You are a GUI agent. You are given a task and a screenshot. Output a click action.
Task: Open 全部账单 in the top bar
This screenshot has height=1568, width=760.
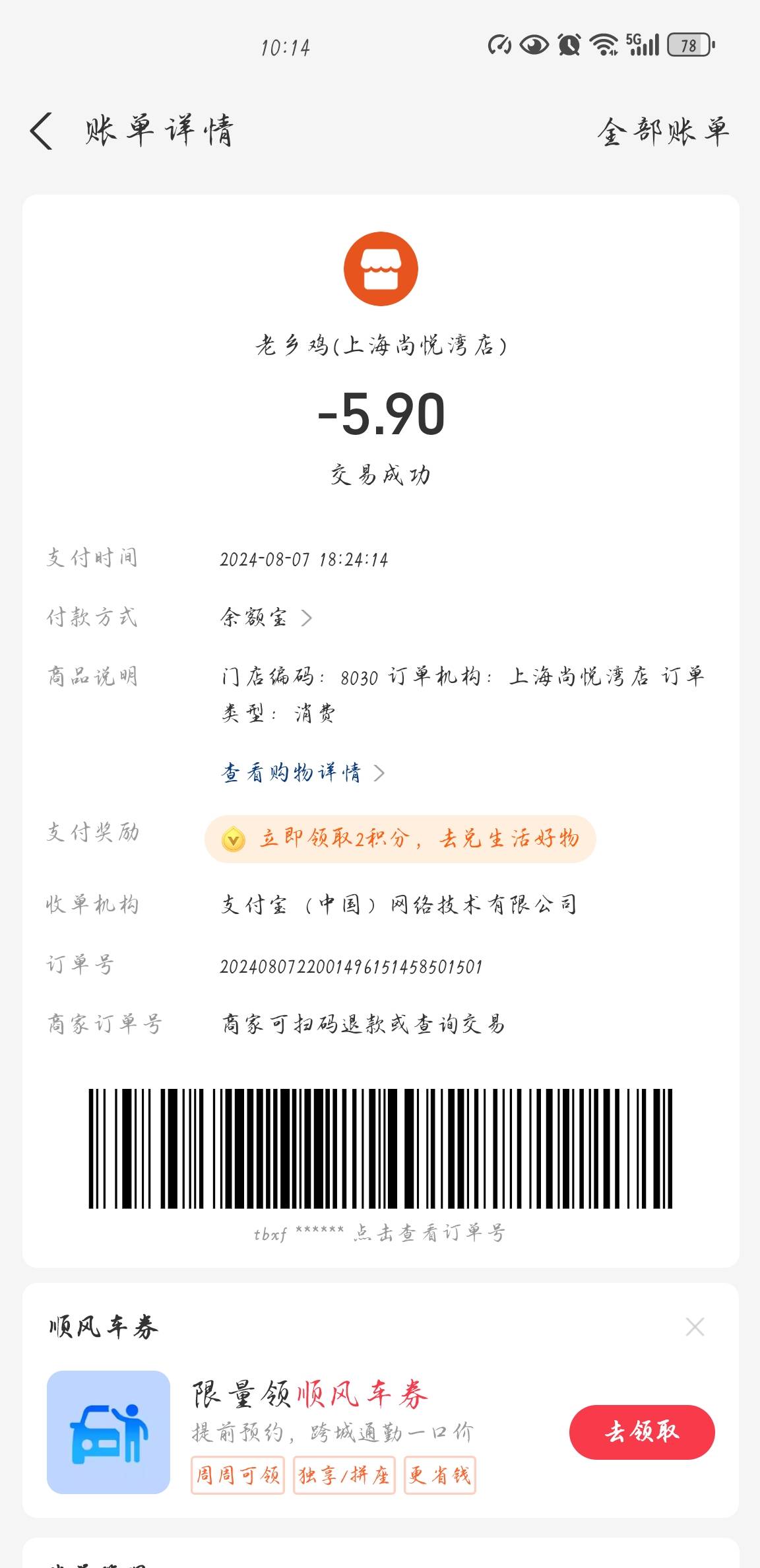click(x=662, y=131)
